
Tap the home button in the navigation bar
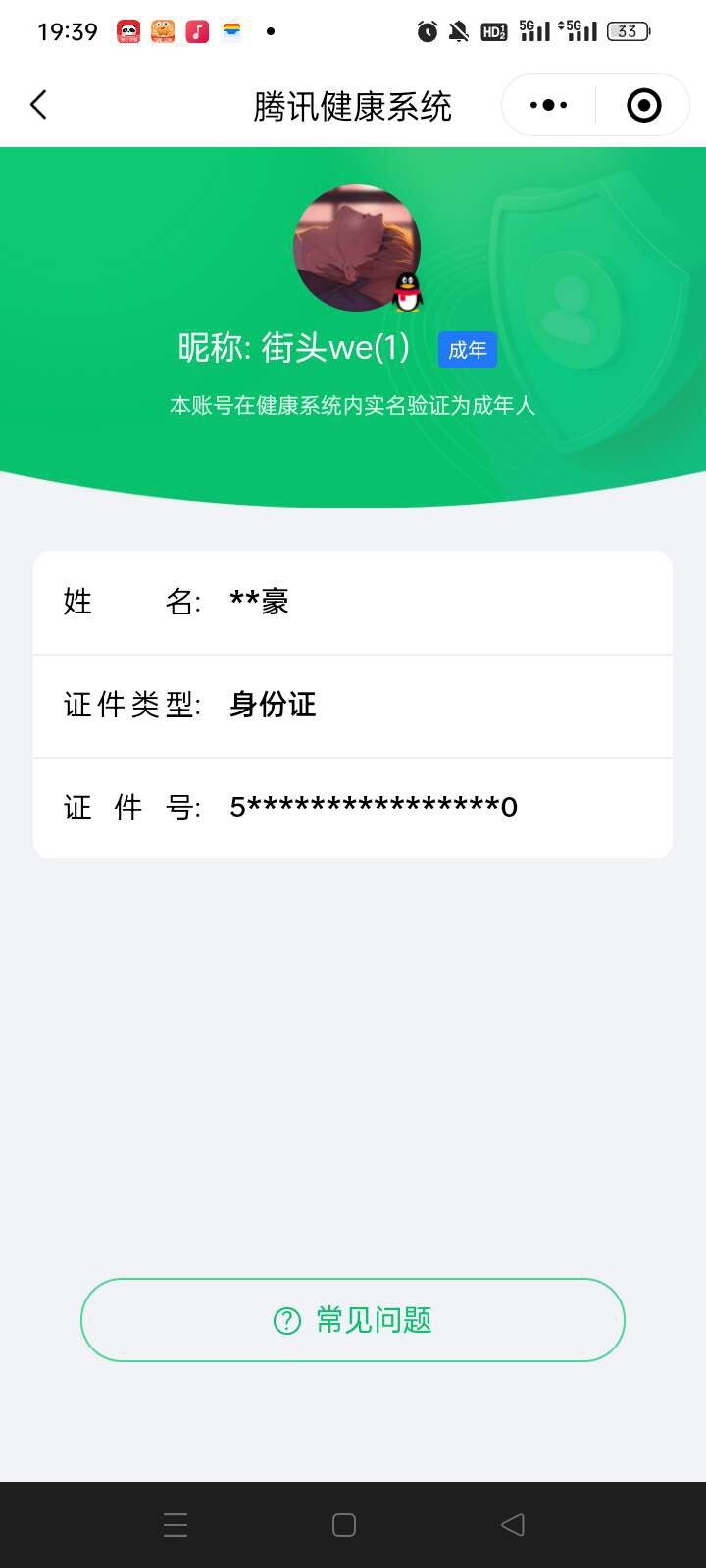[x=343, y=1524]
